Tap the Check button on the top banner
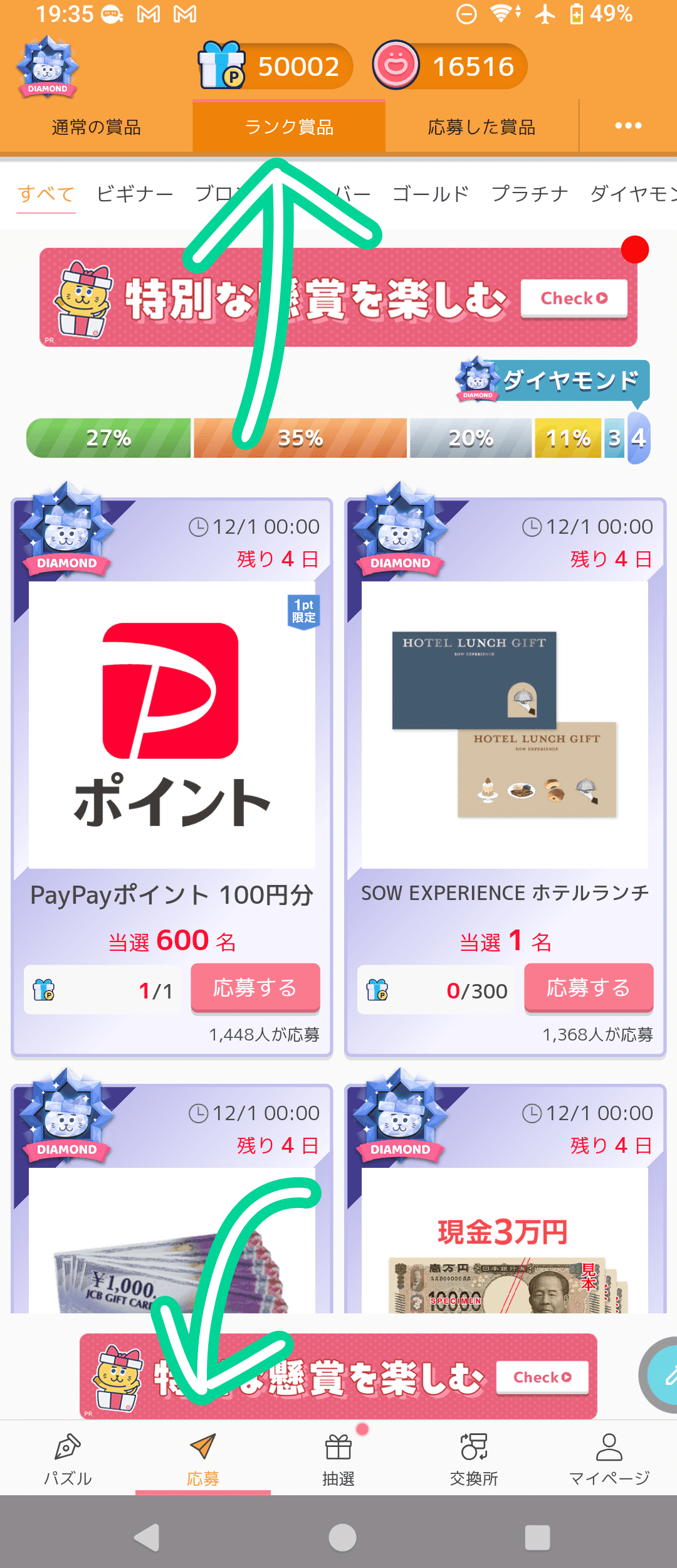 point(574,299)
